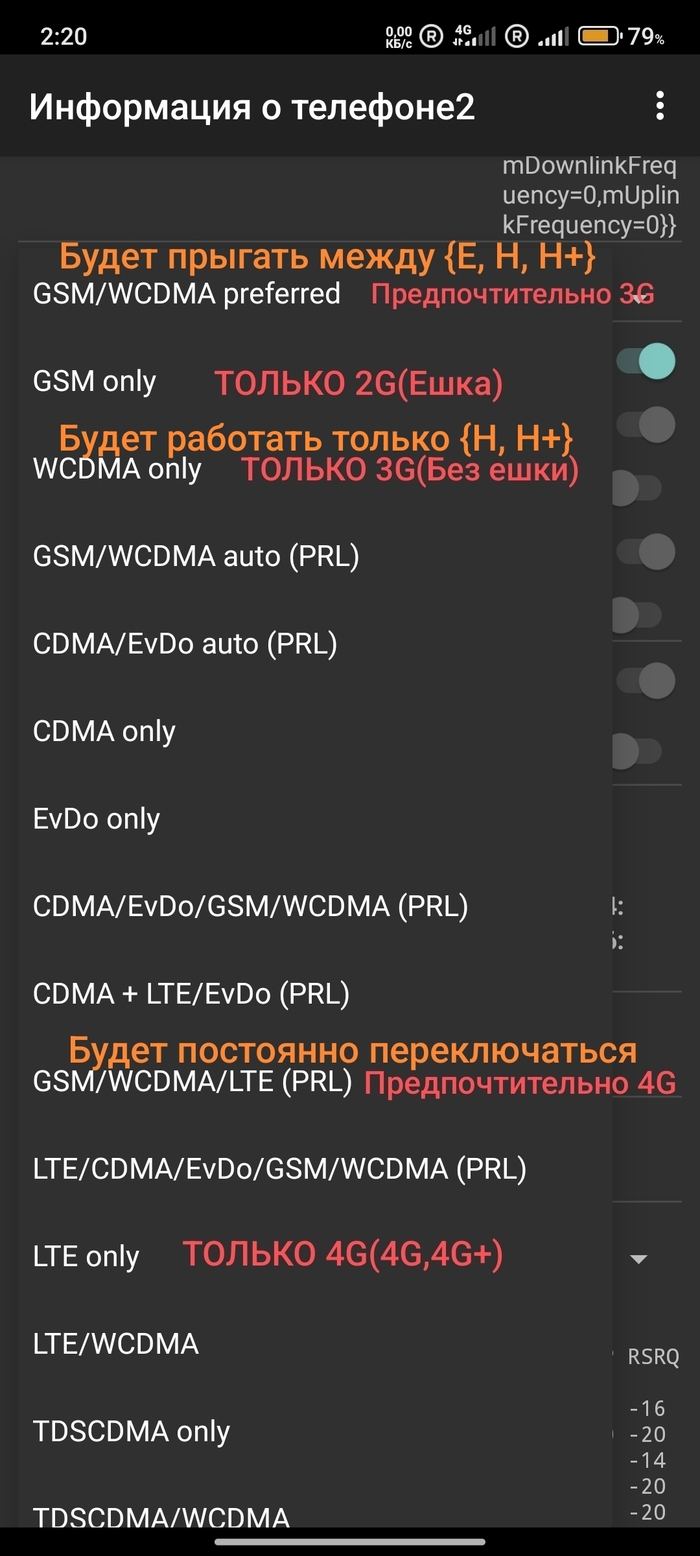The image size is (700, 1556).
Task: Choose TDSCDMA only from the list
Action: click(x=131, y=1432)
